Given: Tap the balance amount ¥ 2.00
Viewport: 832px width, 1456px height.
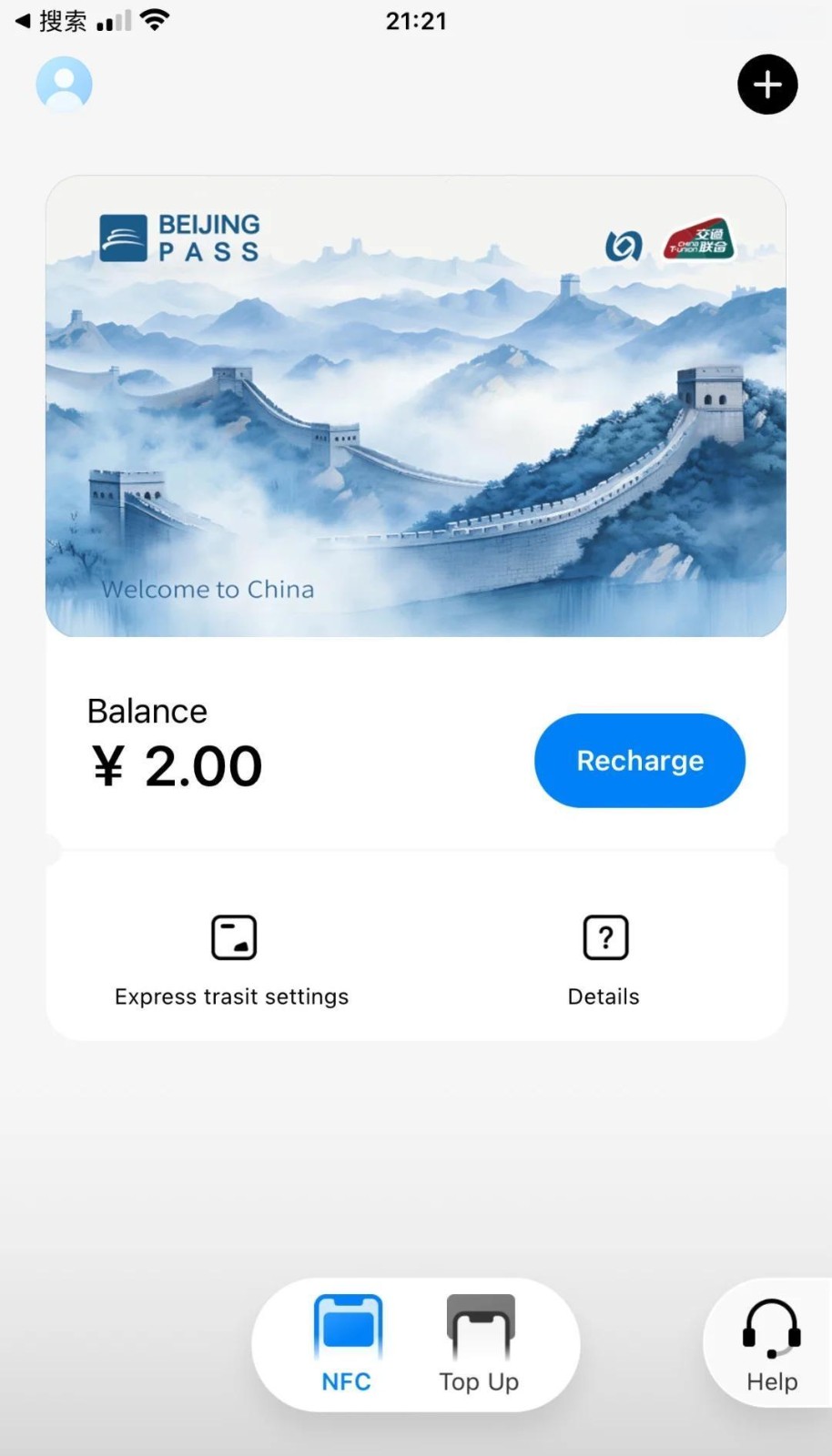Looking at the screenshot, I should (x=175, y=765).
